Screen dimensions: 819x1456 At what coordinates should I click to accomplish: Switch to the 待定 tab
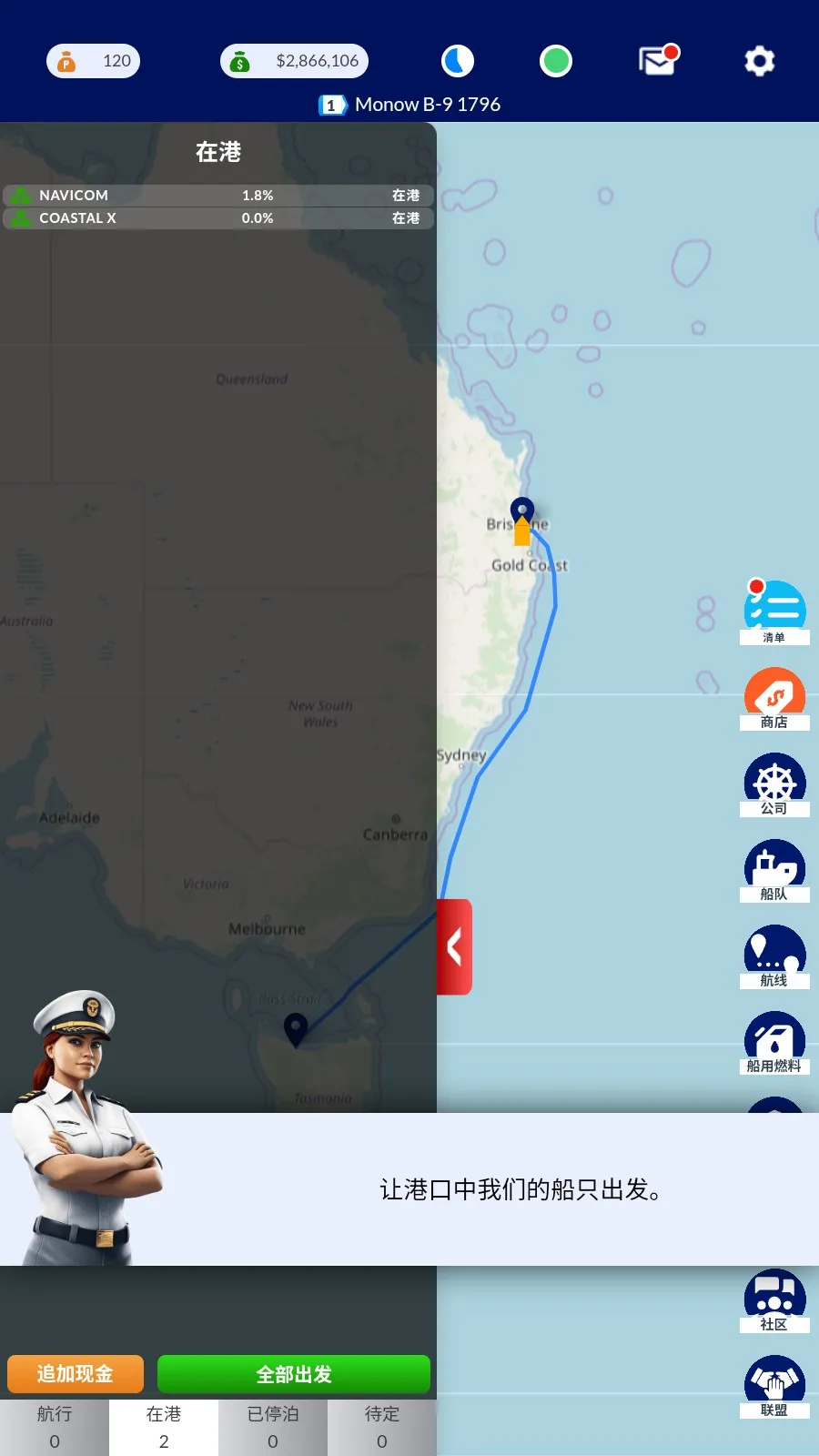(x=382, y=1427)
